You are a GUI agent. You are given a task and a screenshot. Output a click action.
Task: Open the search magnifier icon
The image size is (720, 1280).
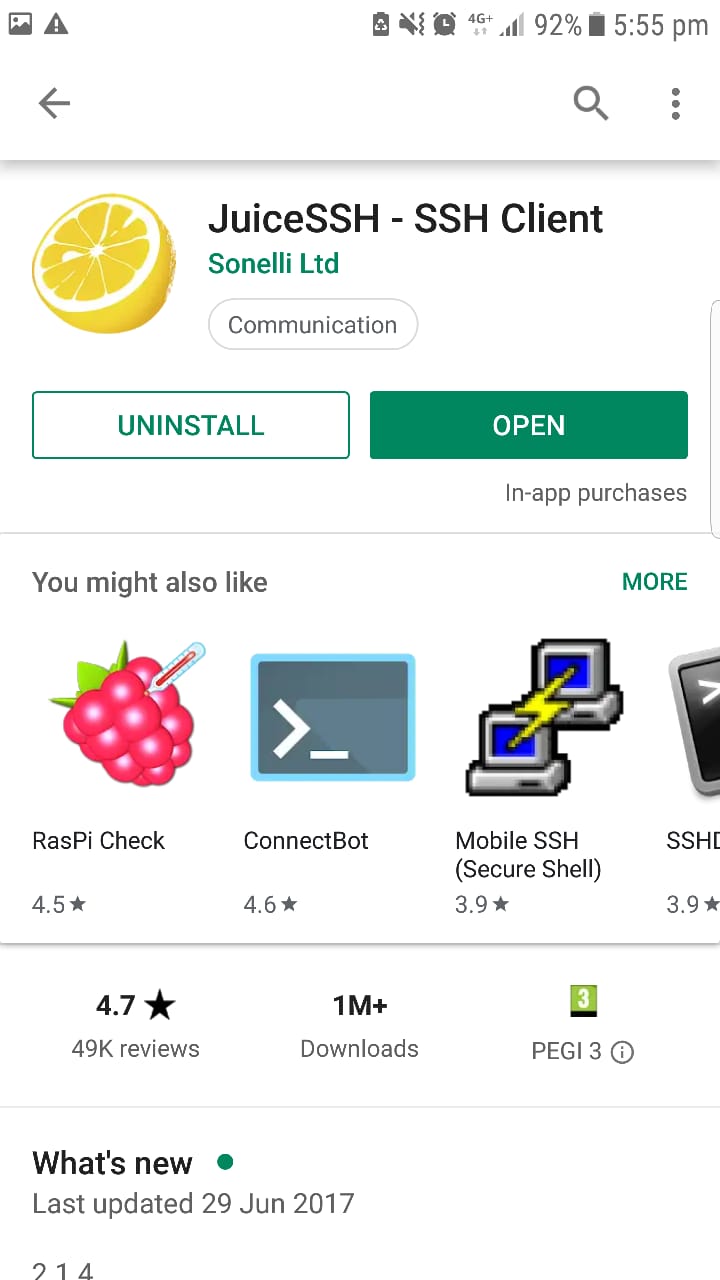(x=590, y=103)
